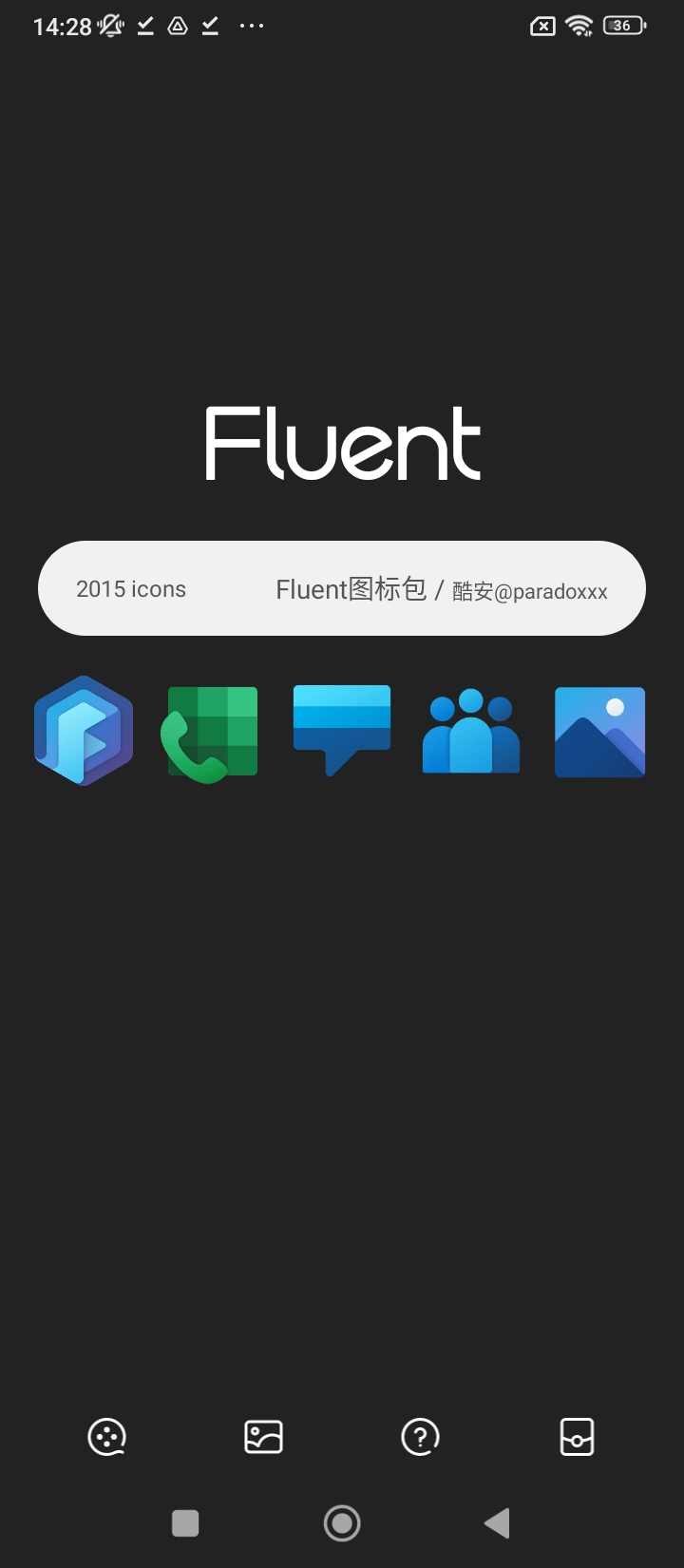The height and width of the screenshot is (1568, 684).
Task: Select the gallery mountain icon preview
Action: 599,732
